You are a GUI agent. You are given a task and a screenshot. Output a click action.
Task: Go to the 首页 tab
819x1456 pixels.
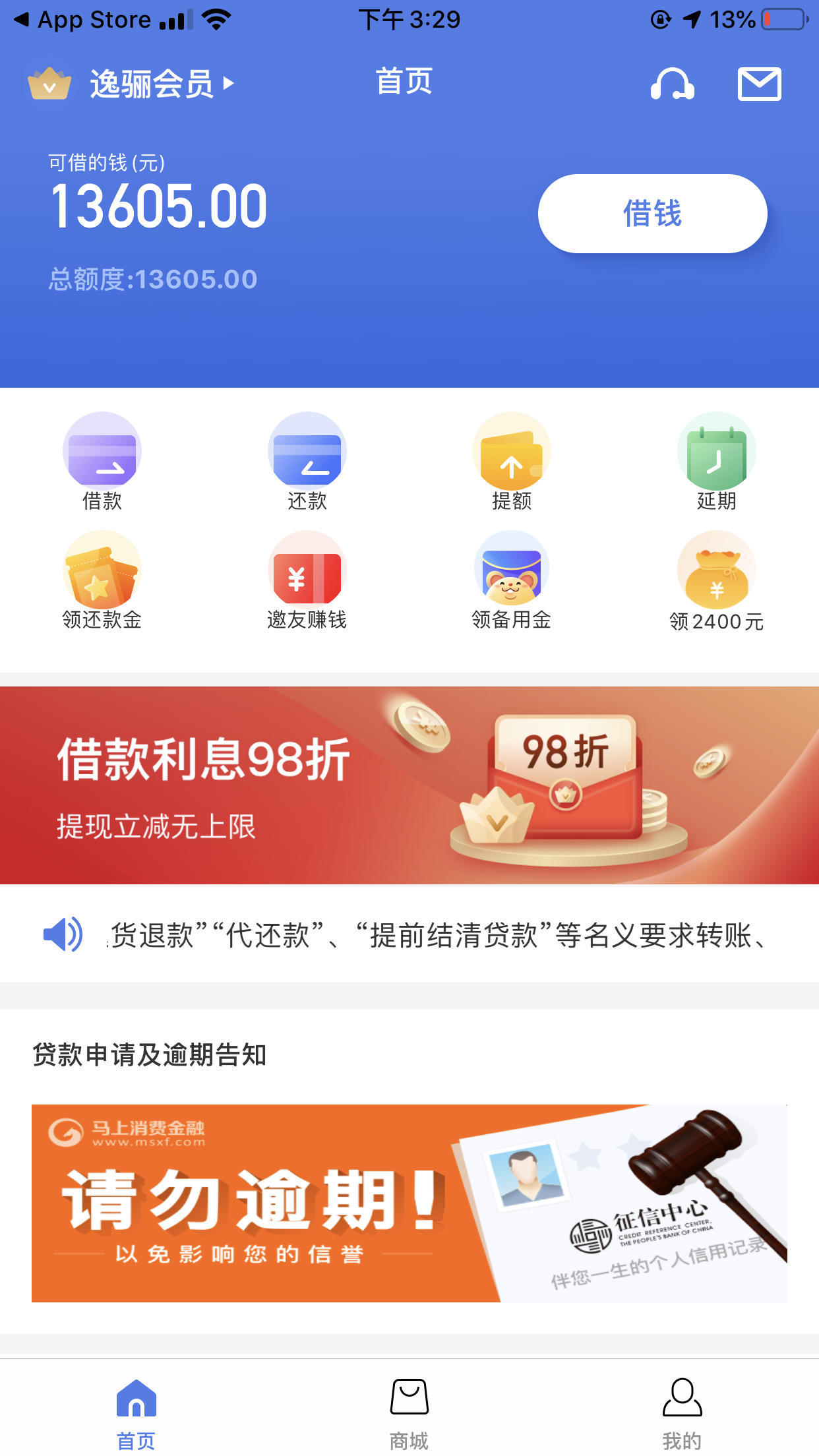[x=136, y=1411]
